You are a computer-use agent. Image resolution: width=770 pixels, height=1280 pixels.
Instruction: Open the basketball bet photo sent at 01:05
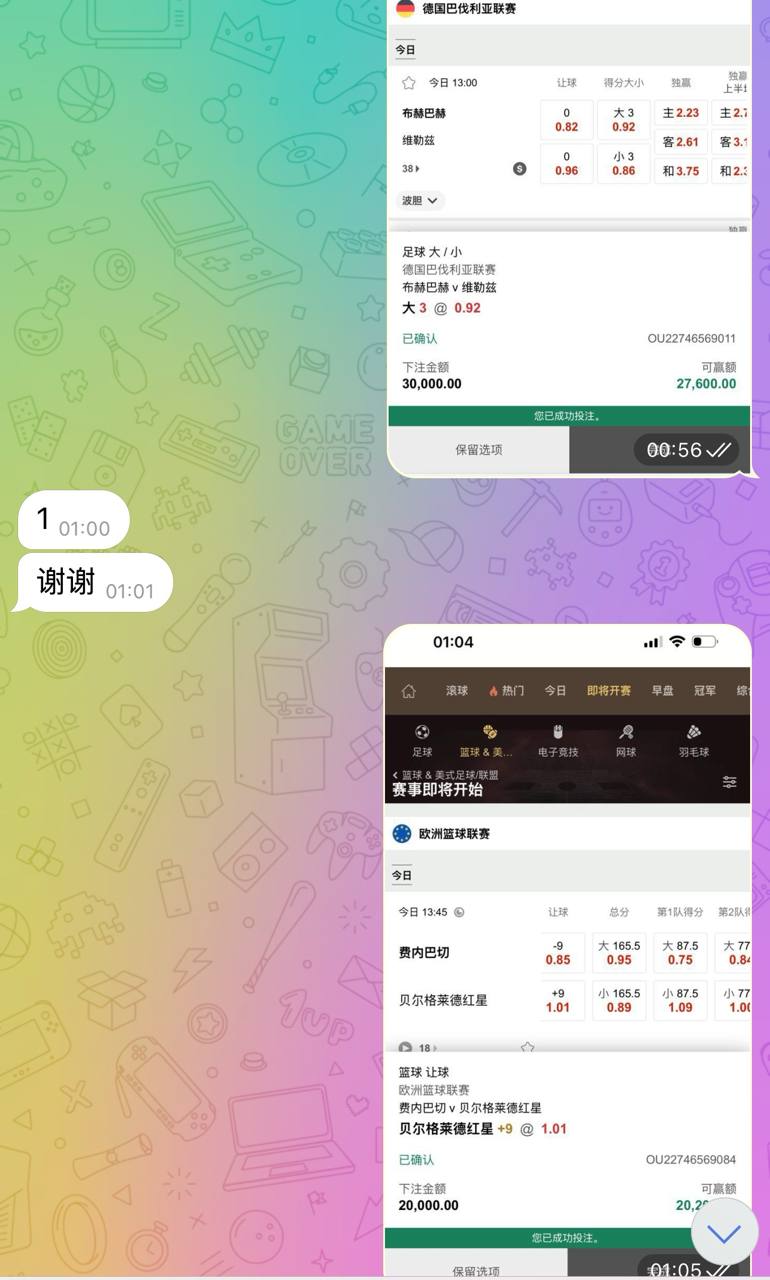coord(567,950)
